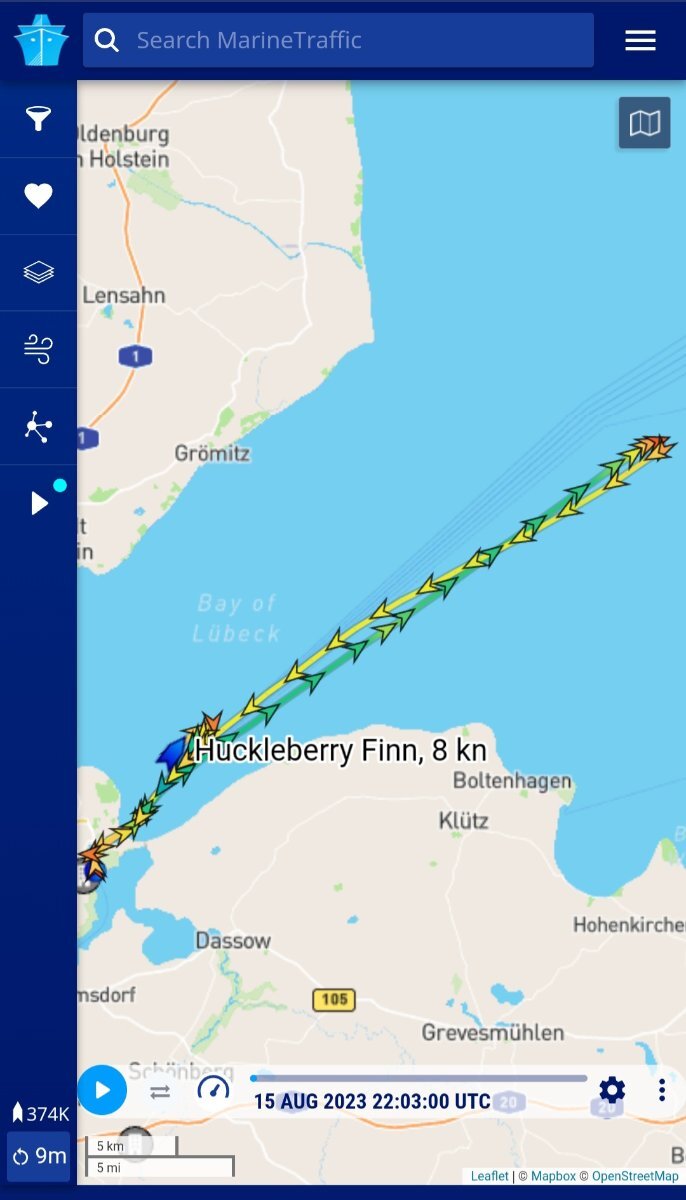Change the playback speed gauge
This screenshot has width=686, height=1200.
213,1089
